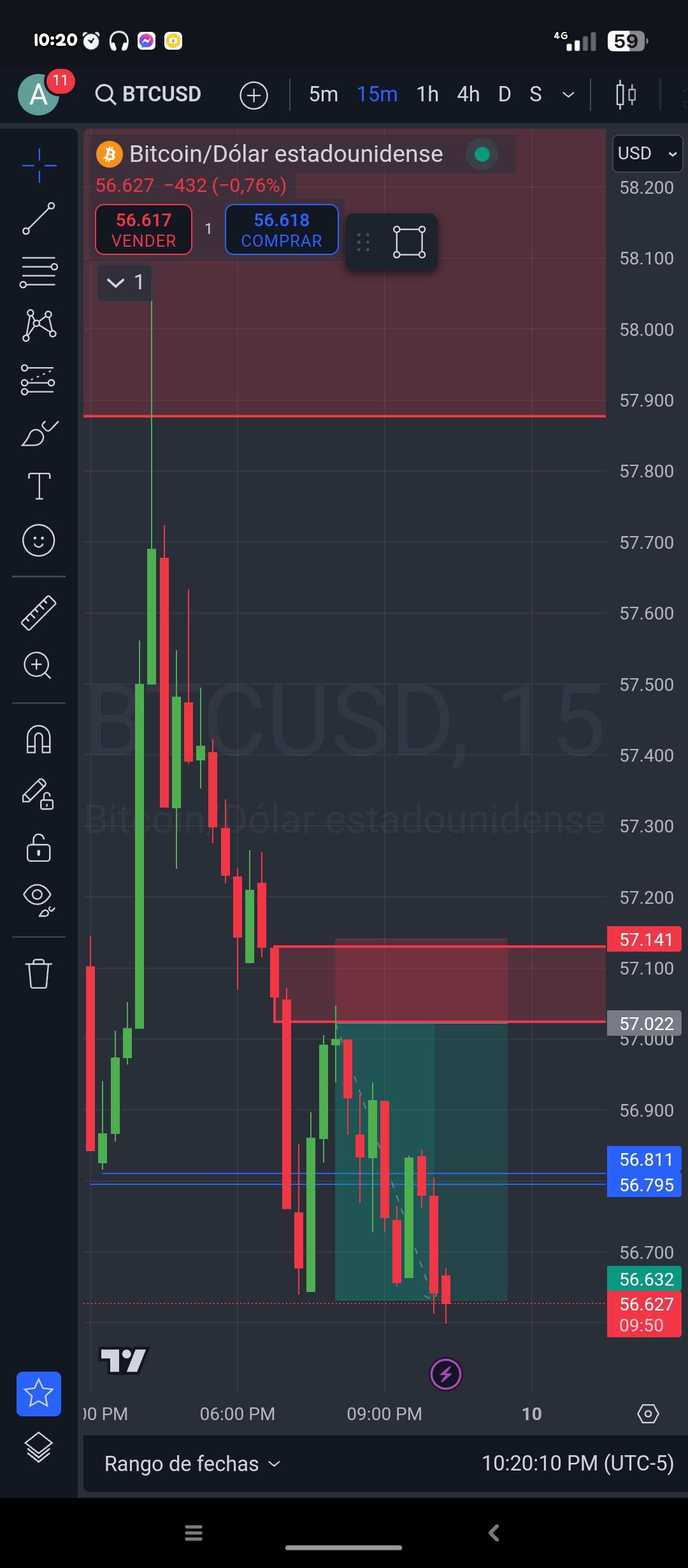This screenshot has width=688, height=1568.
Task: Delete drawings with the trash icon
Action: tap(39, 973)
